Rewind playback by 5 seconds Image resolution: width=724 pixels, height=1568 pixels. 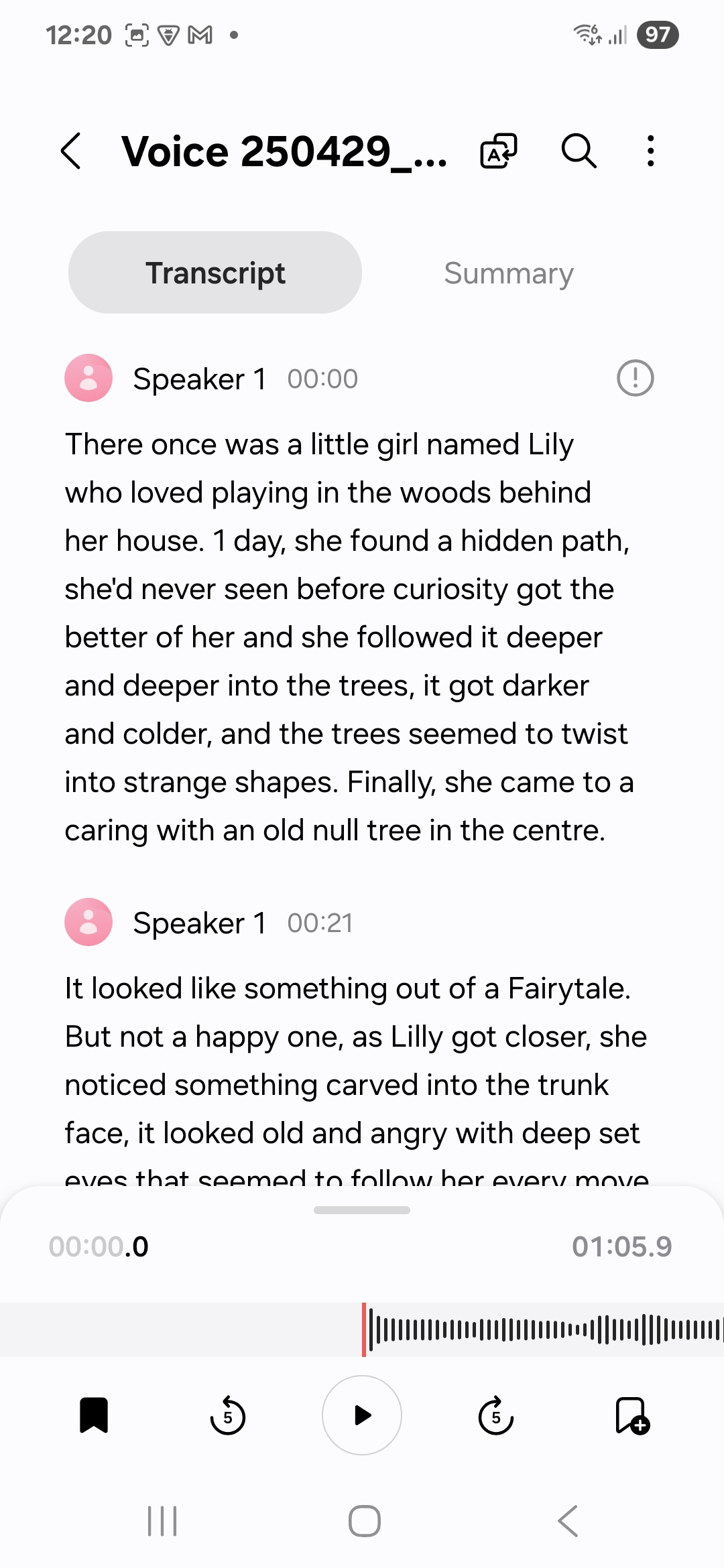tap(228, 1415)
